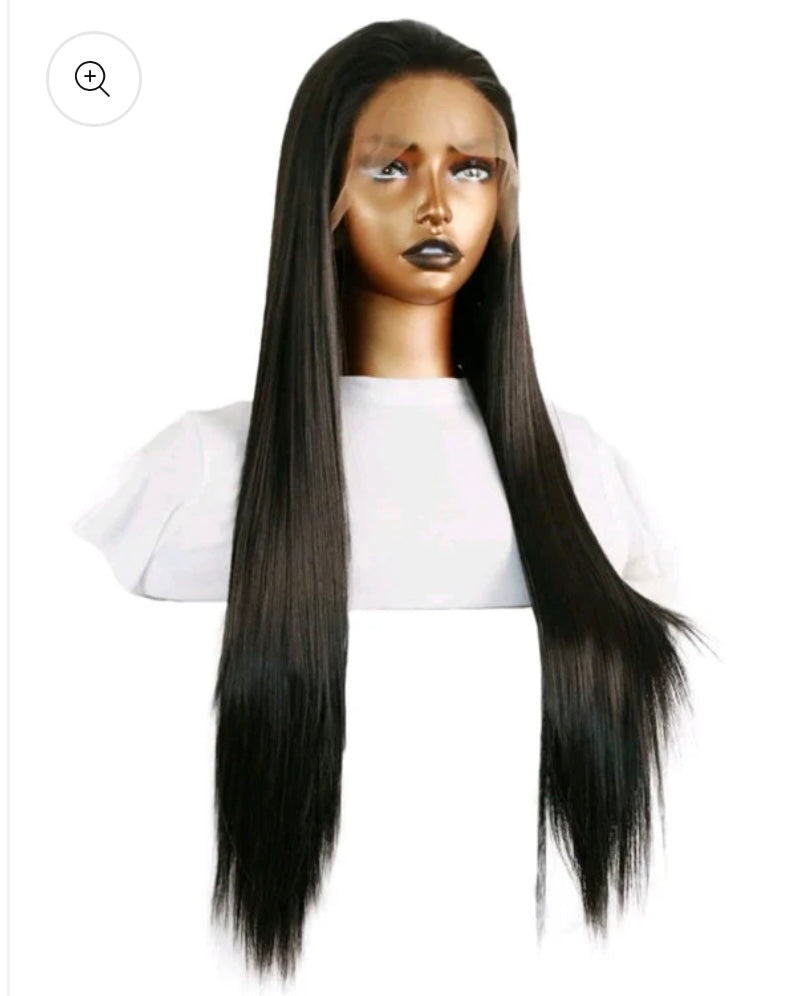
Task: Activate the enlarge-image magnifier control
Action: coord(94,78)
